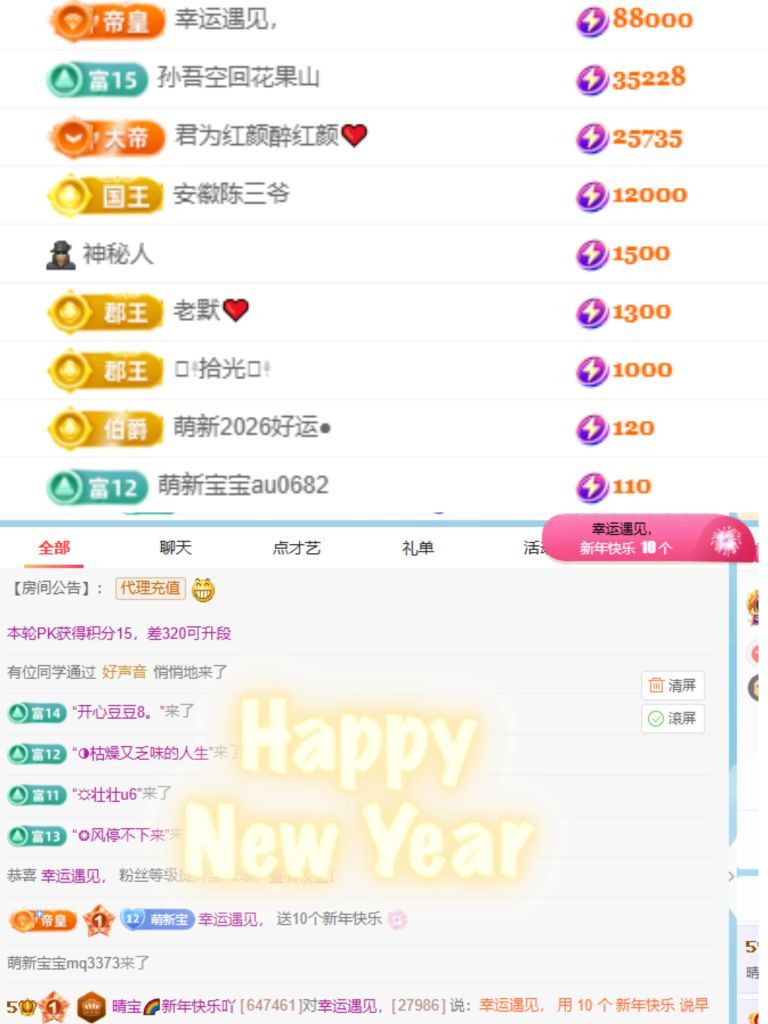Select the 神秘人 mystery person avatar icon
This screenshot has width=768, height=1024.
tap(60, 253)
